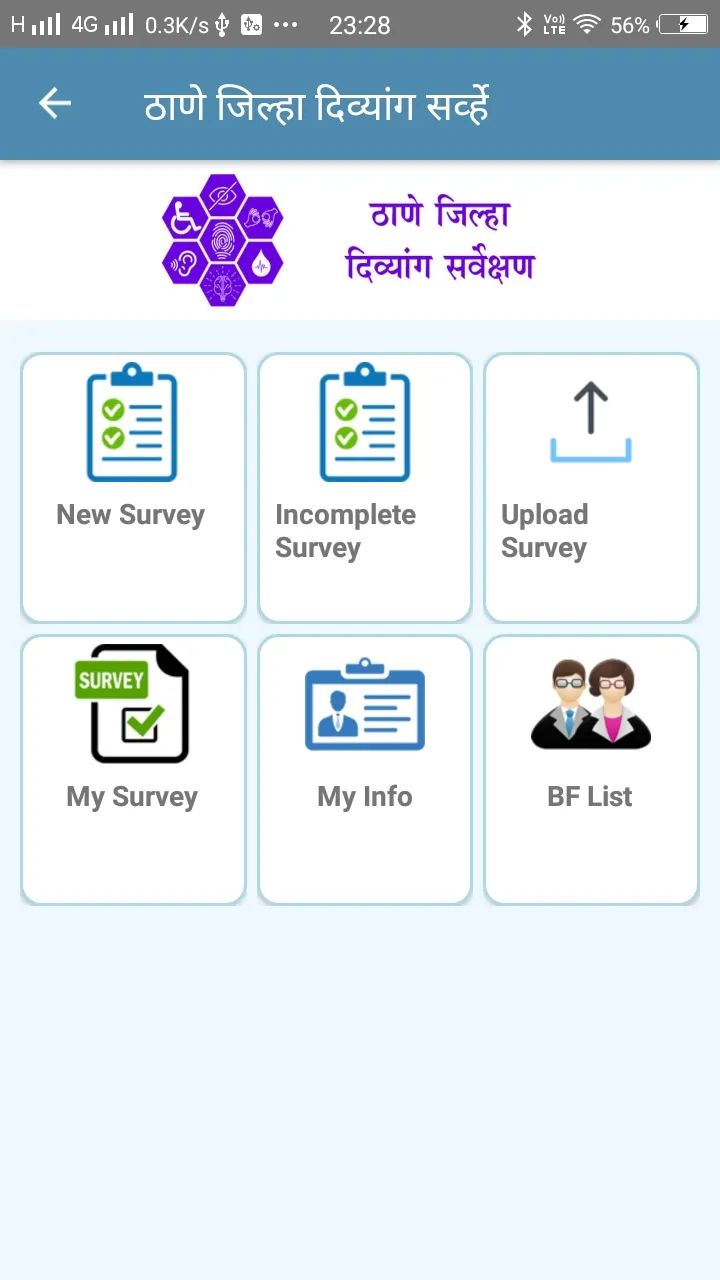Open the My Info card
This screenshot has width=720, height=1280.
pyautogui.click(x=365, y=770)
